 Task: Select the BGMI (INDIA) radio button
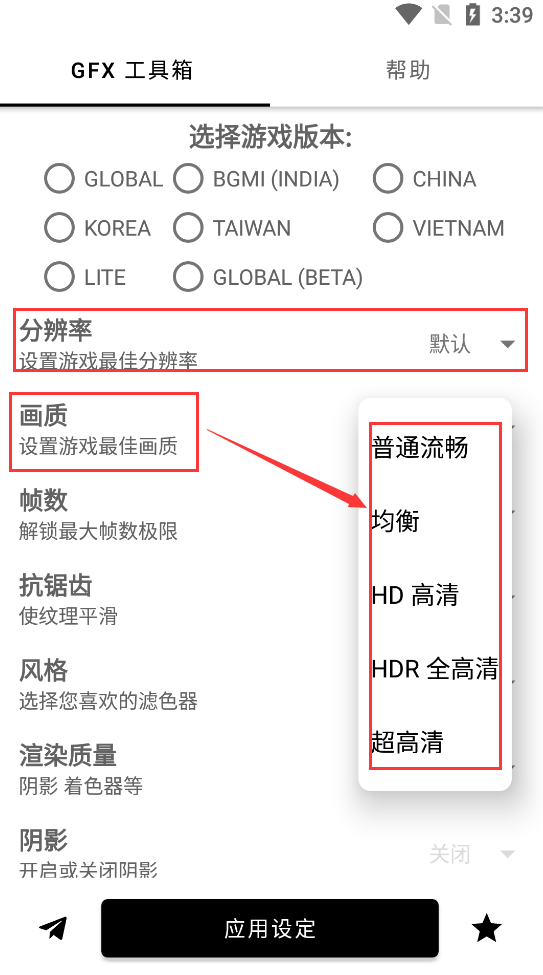[256, 179]
